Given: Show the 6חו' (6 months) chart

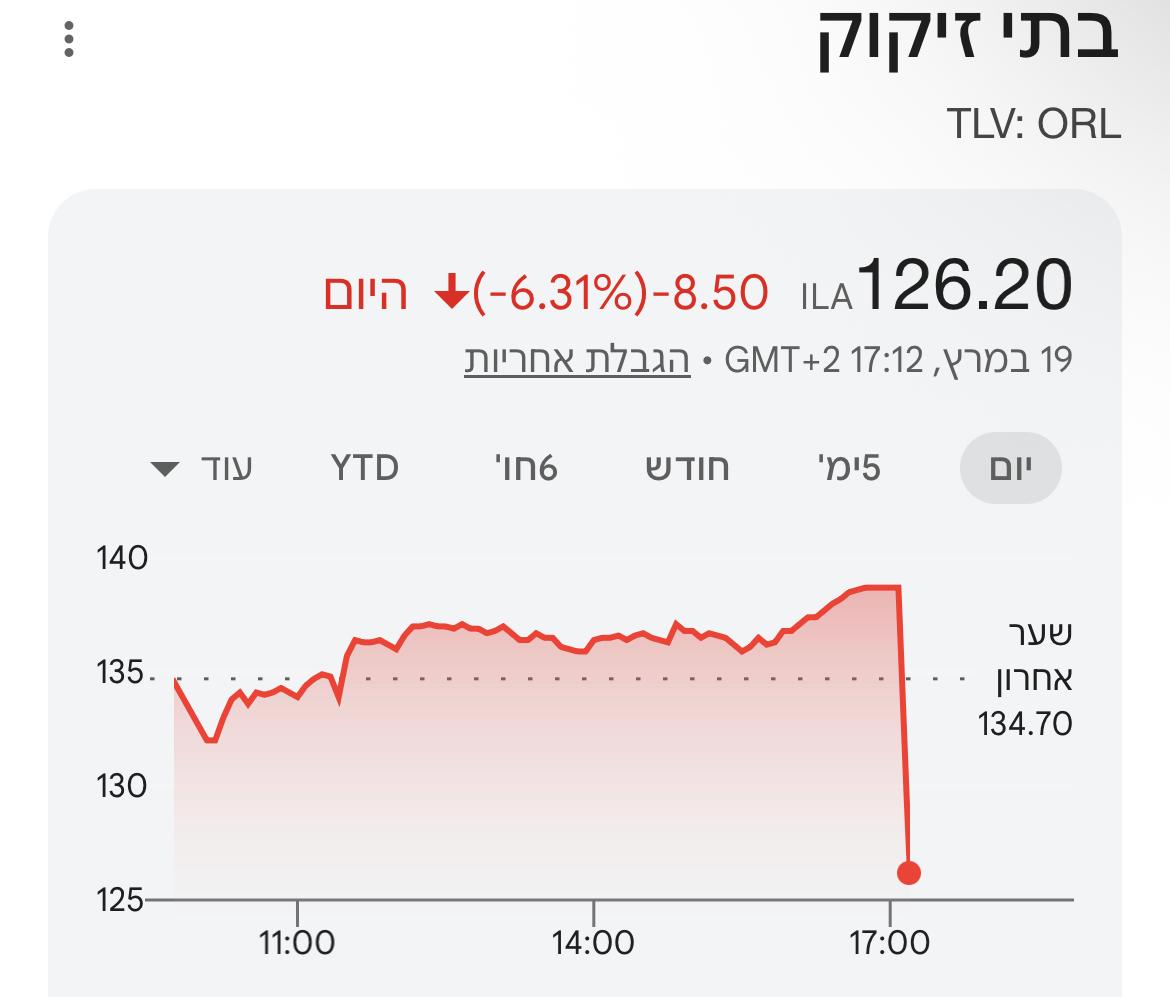Looking at the screenshot, I should tap(526, 468).
